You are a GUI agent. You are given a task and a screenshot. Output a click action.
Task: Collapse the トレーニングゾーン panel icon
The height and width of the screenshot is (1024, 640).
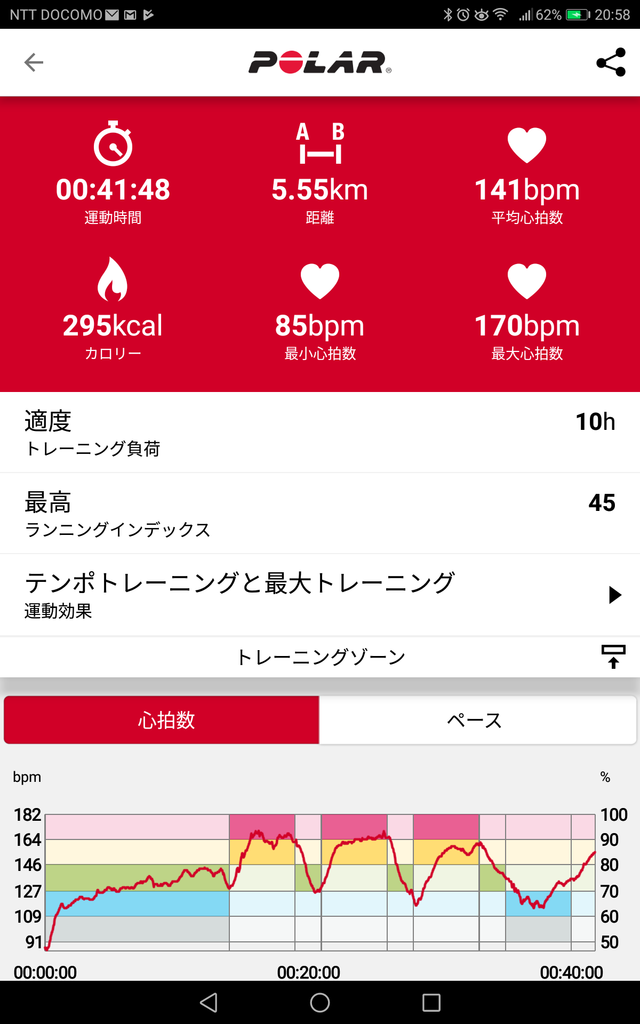tap(613, 657)
